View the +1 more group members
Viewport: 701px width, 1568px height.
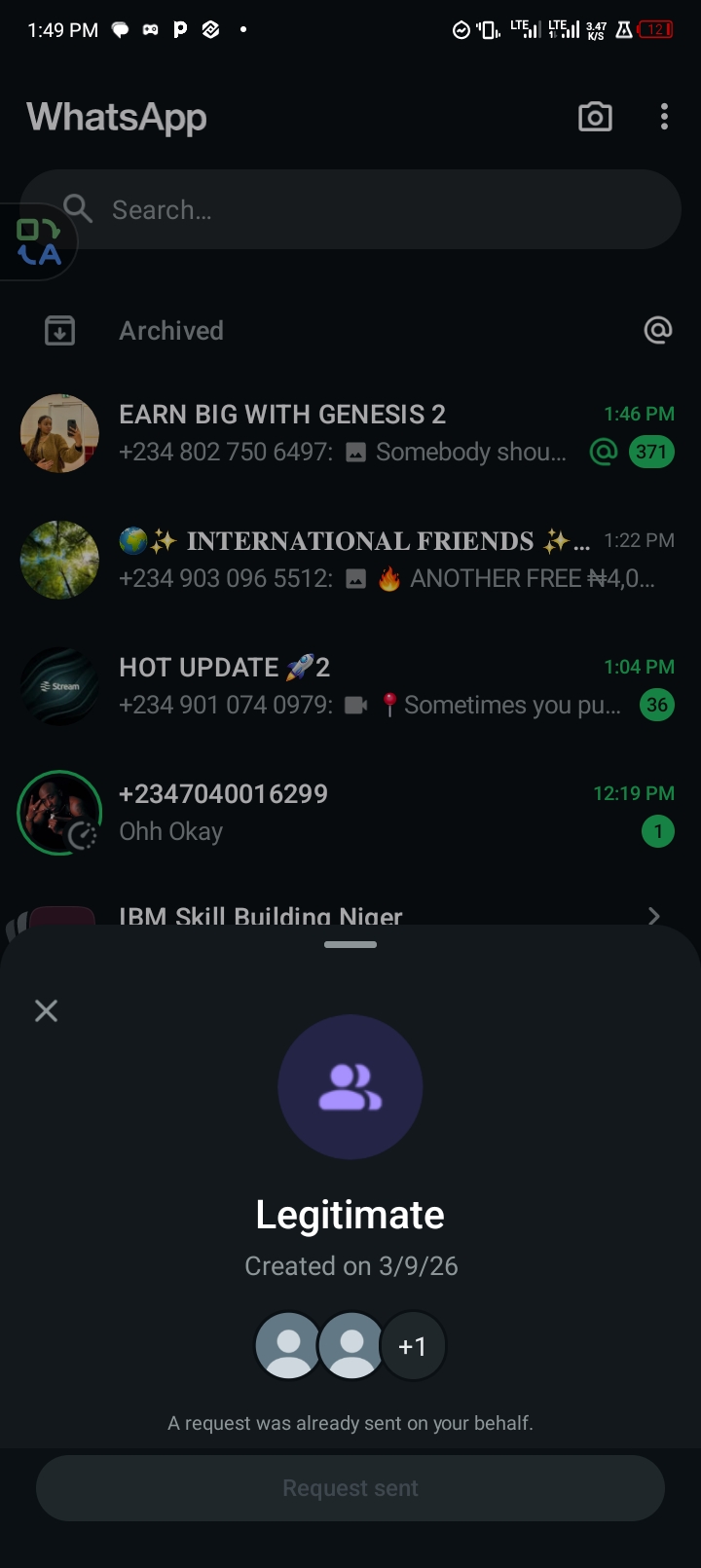point(413,1346)
